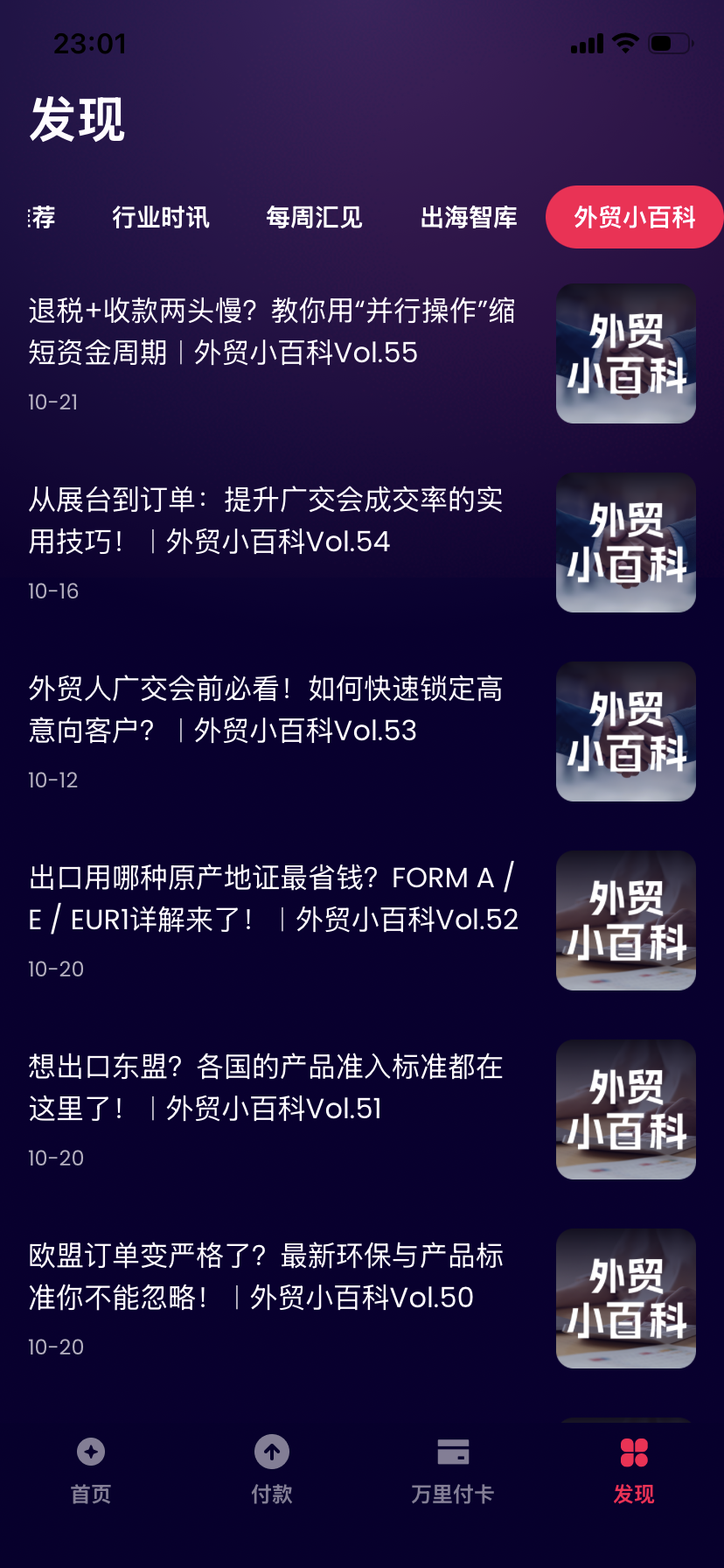Open article 外贸小百科Vol.55 on tax refunds

coord(272,332)
